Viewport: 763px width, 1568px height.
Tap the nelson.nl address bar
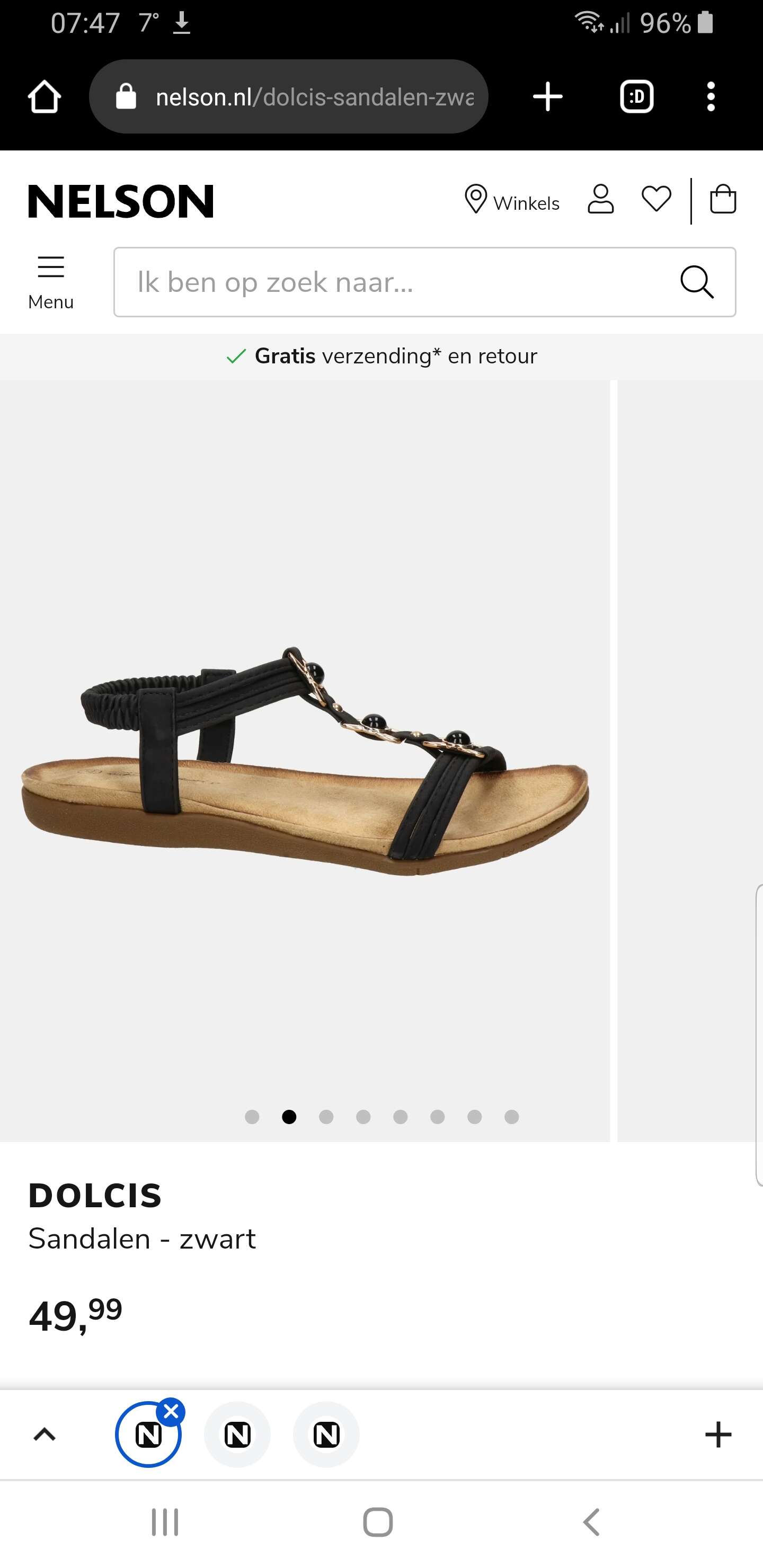pos(289,97)
